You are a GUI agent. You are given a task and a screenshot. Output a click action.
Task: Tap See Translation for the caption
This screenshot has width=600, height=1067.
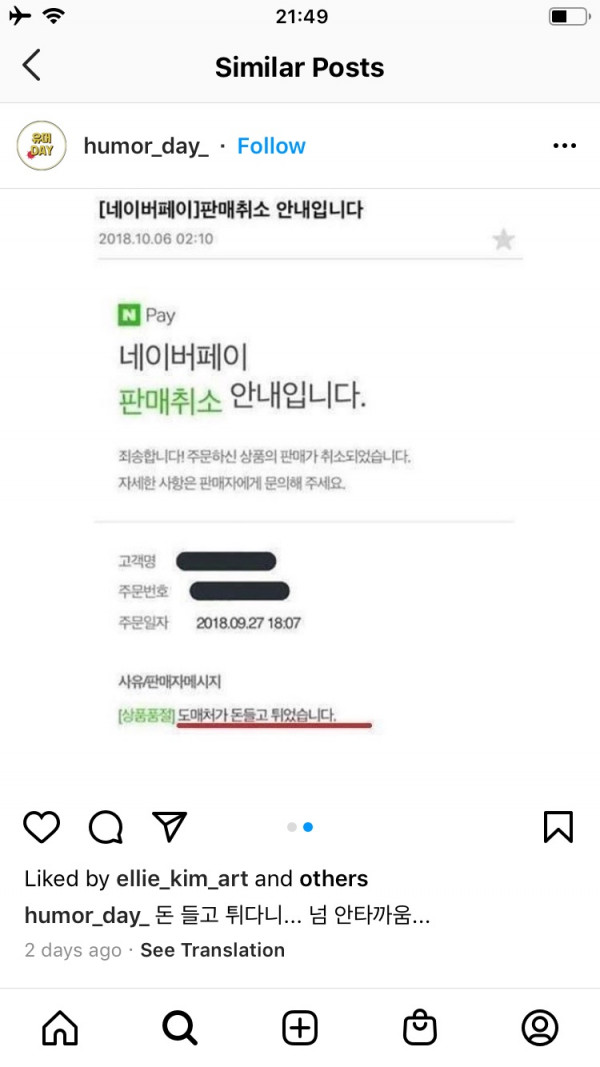[212, 950]
